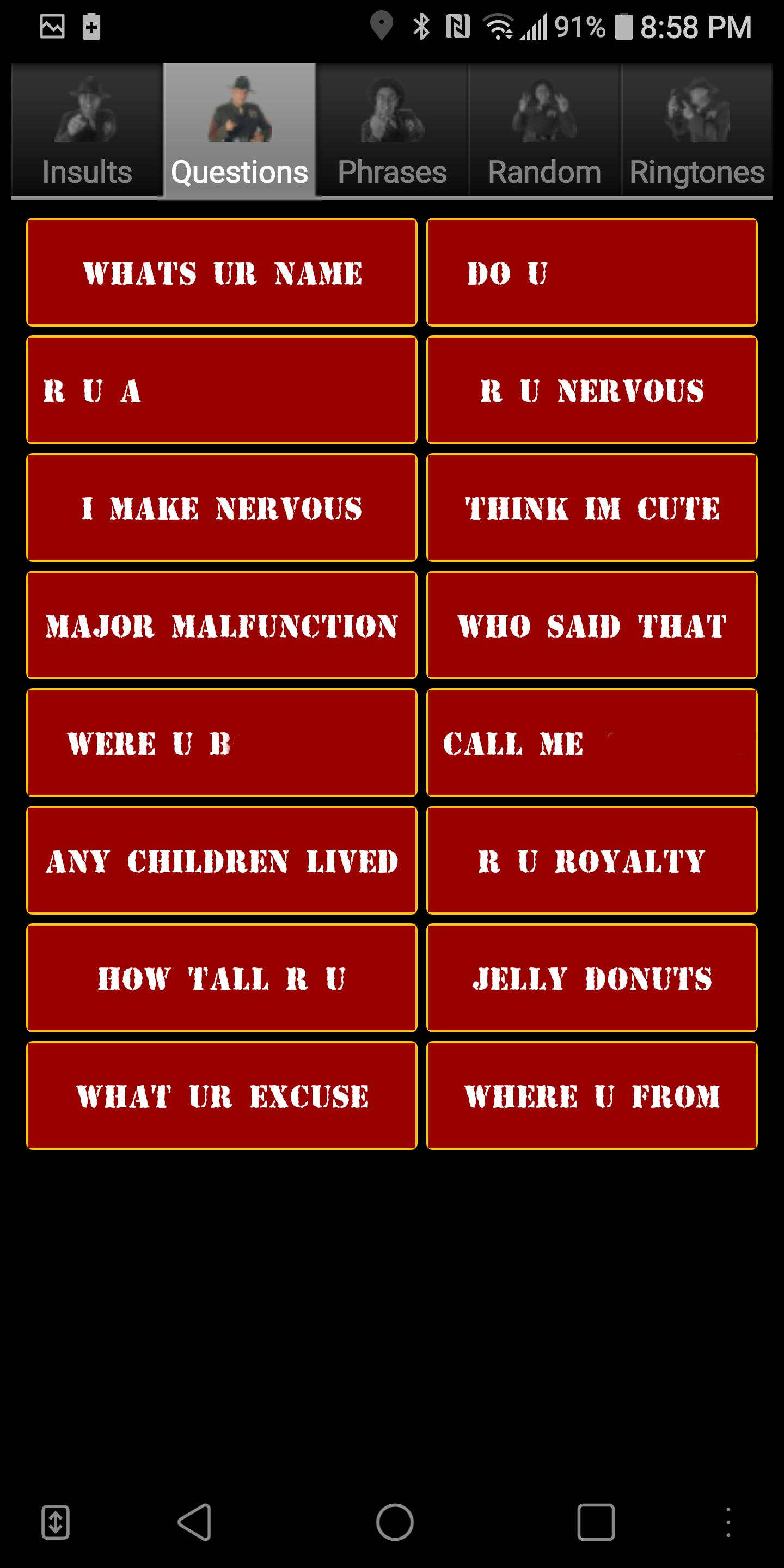Play WHERE U FROM clip
The image size is (784, 1568).
pos(592,1095)
